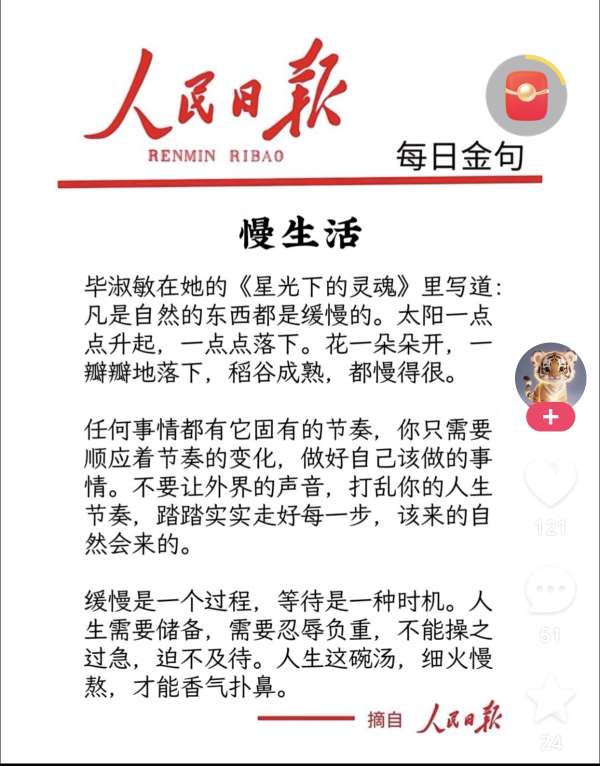Follow the creator with the plus button

pyautogui.click(x=550, y=418)
